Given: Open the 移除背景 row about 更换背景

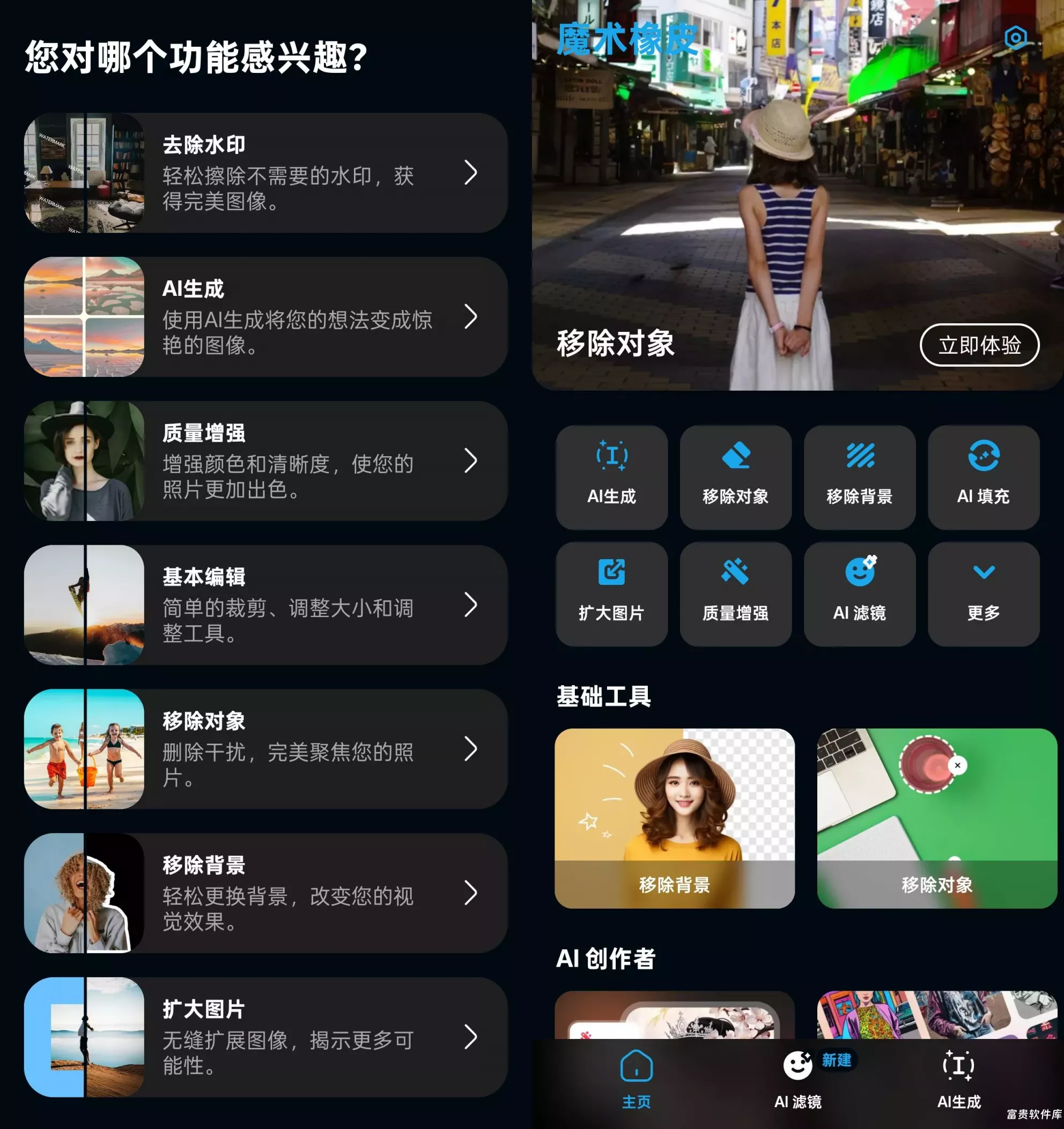Looking at the screenshot, I should tap(266, 893).
